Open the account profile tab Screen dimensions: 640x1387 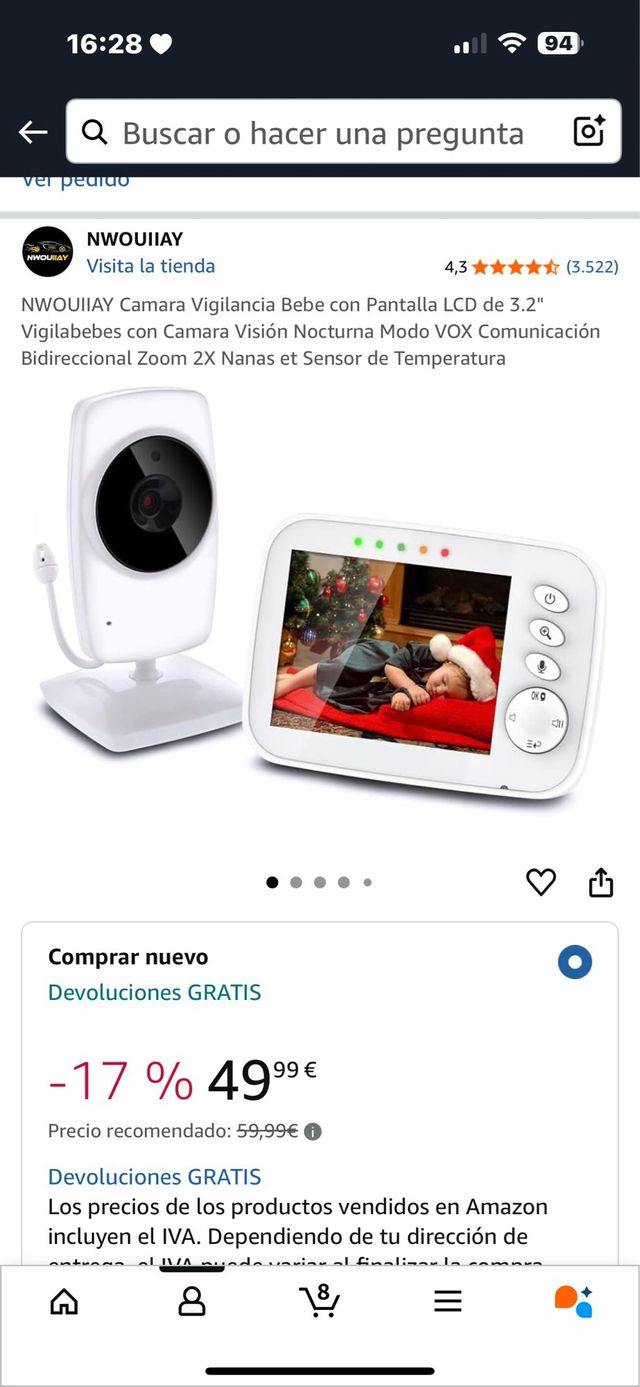pyautogui.click(x=191, y=1301)
